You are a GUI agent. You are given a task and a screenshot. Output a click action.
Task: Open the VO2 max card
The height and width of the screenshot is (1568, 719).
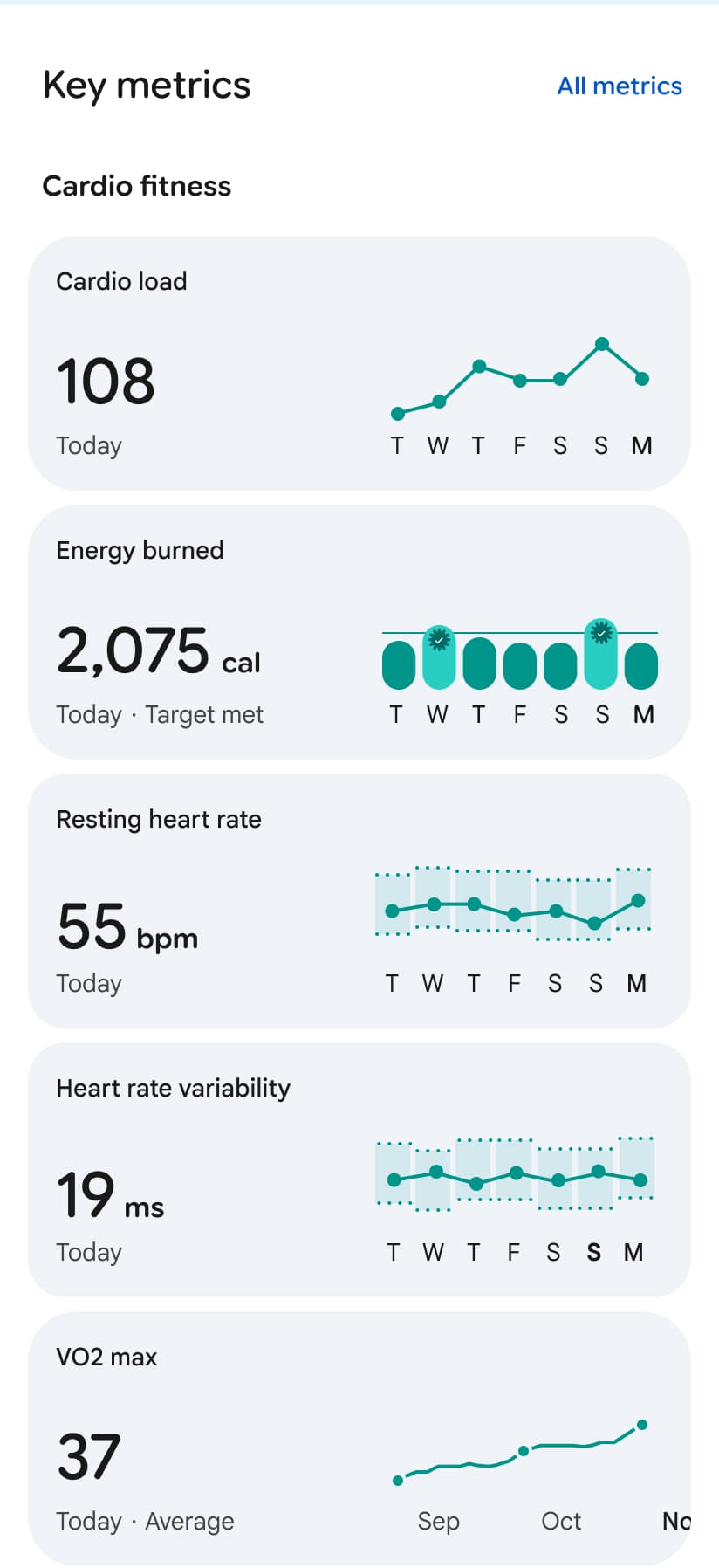[359, 1438]
